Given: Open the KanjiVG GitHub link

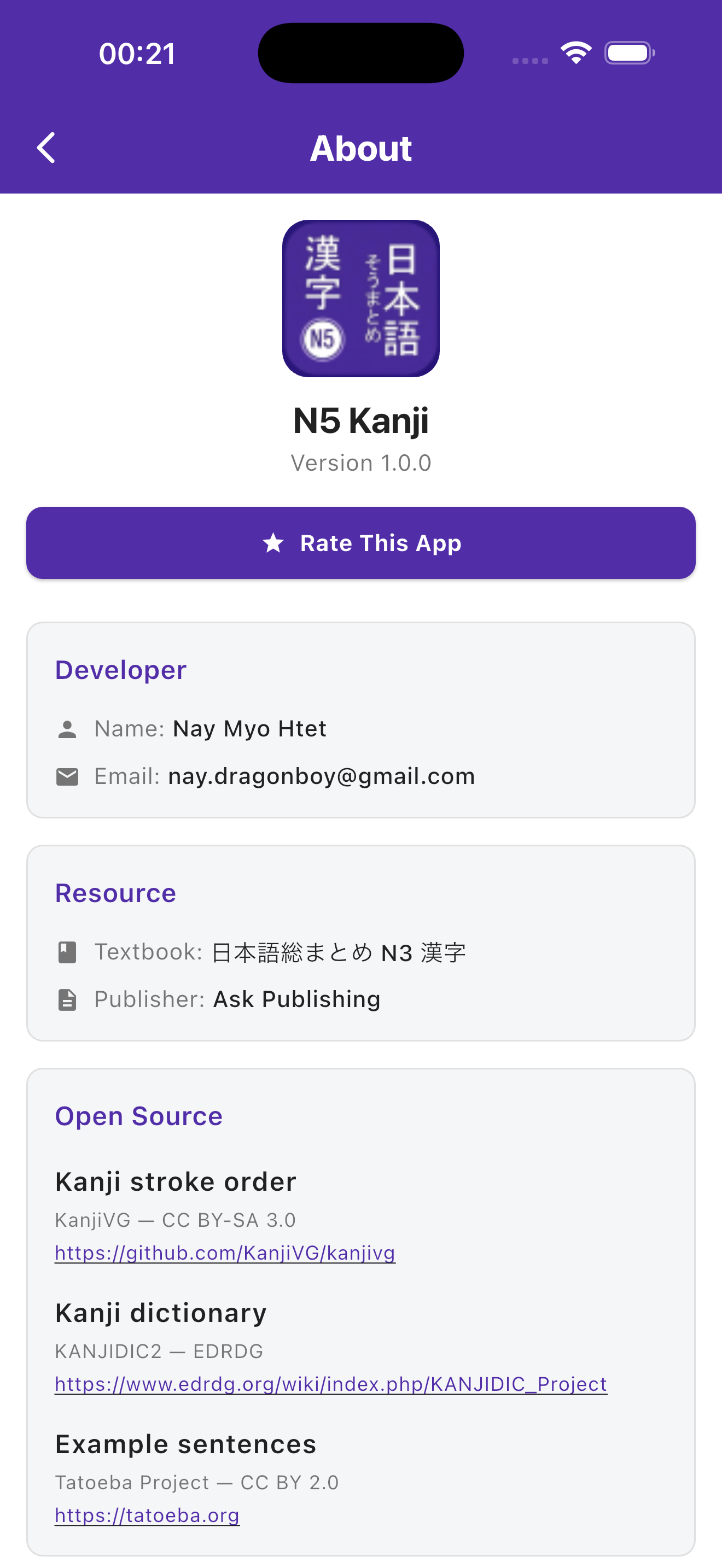Looking at the screenshot, I should coord(225,1253).
